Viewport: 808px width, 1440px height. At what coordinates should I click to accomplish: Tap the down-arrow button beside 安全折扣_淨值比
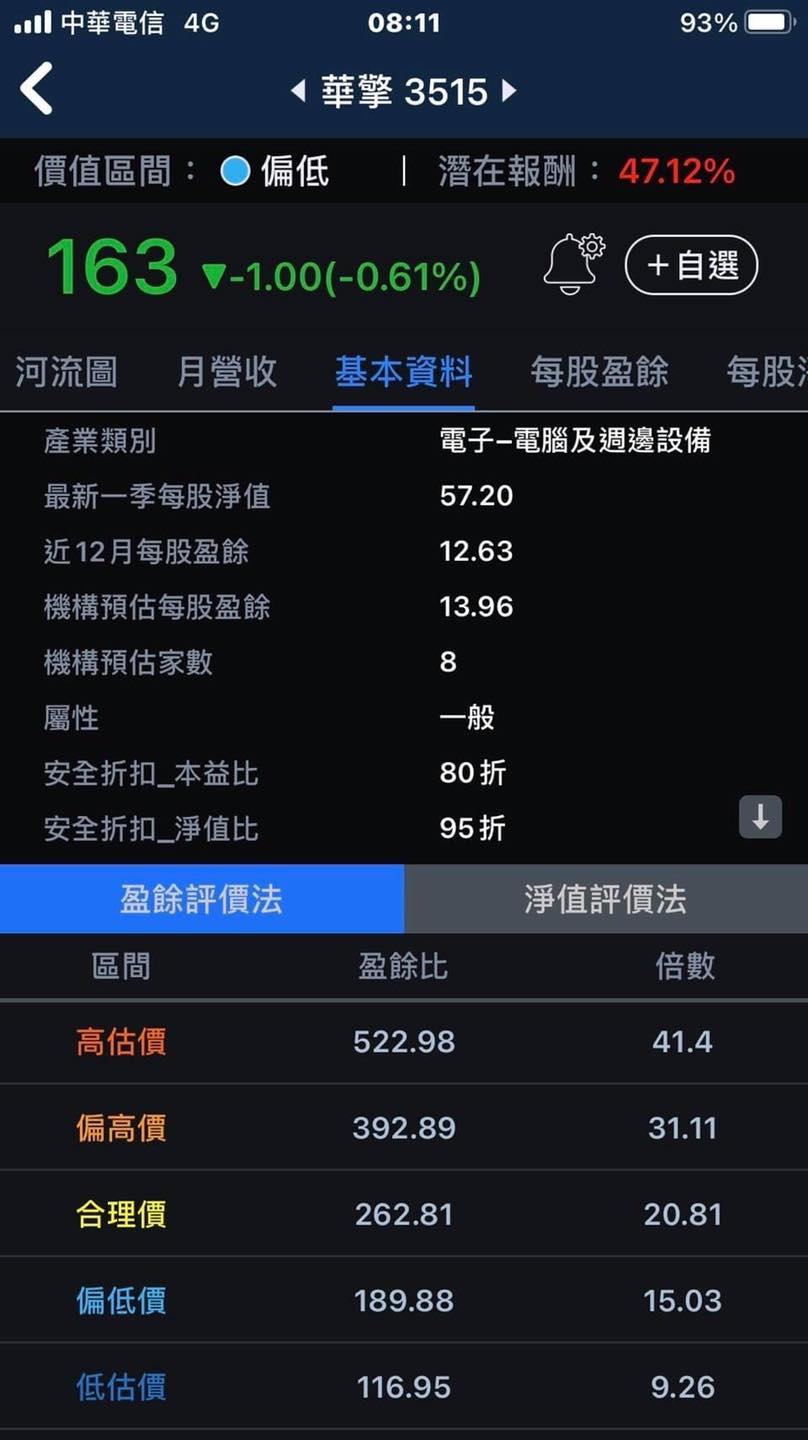coord(760,817)
